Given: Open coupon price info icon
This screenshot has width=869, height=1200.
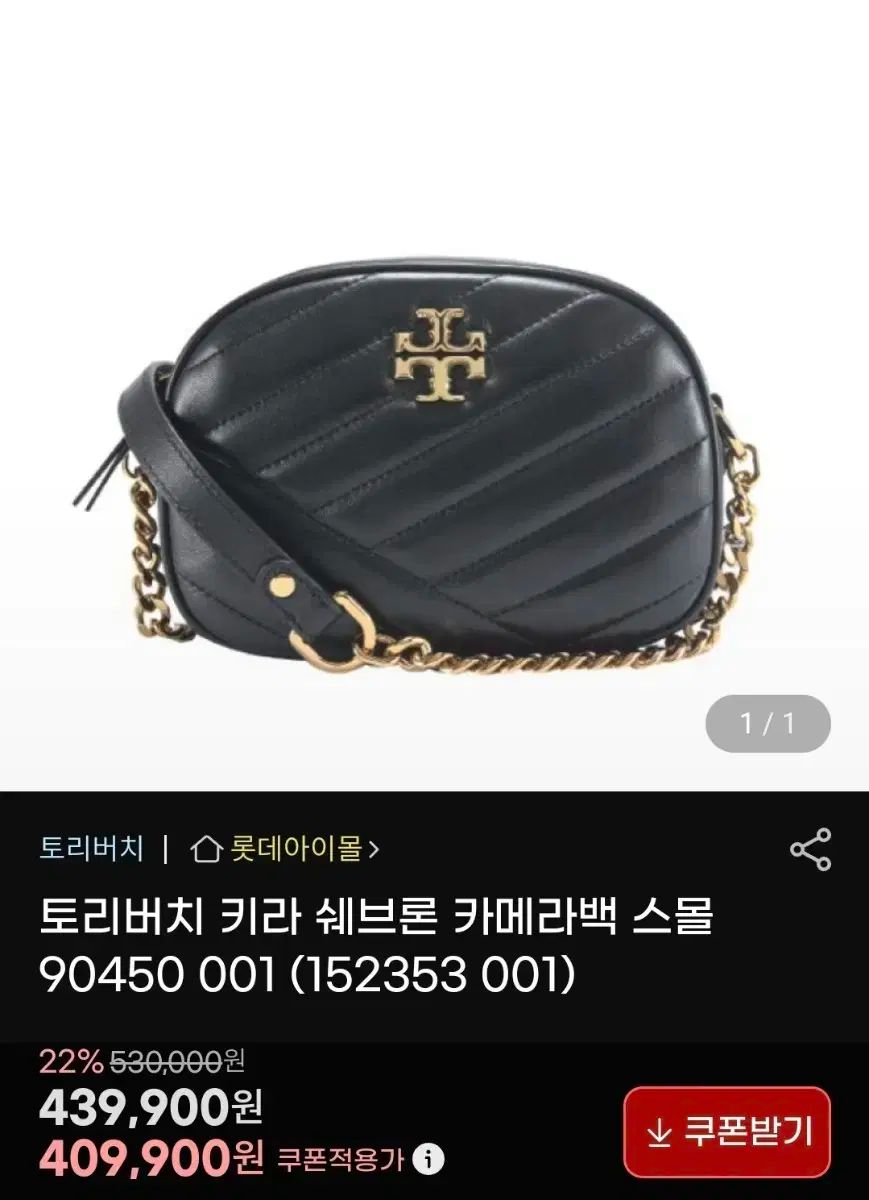Looking at the screenshot, I should tap(429, 1159).
